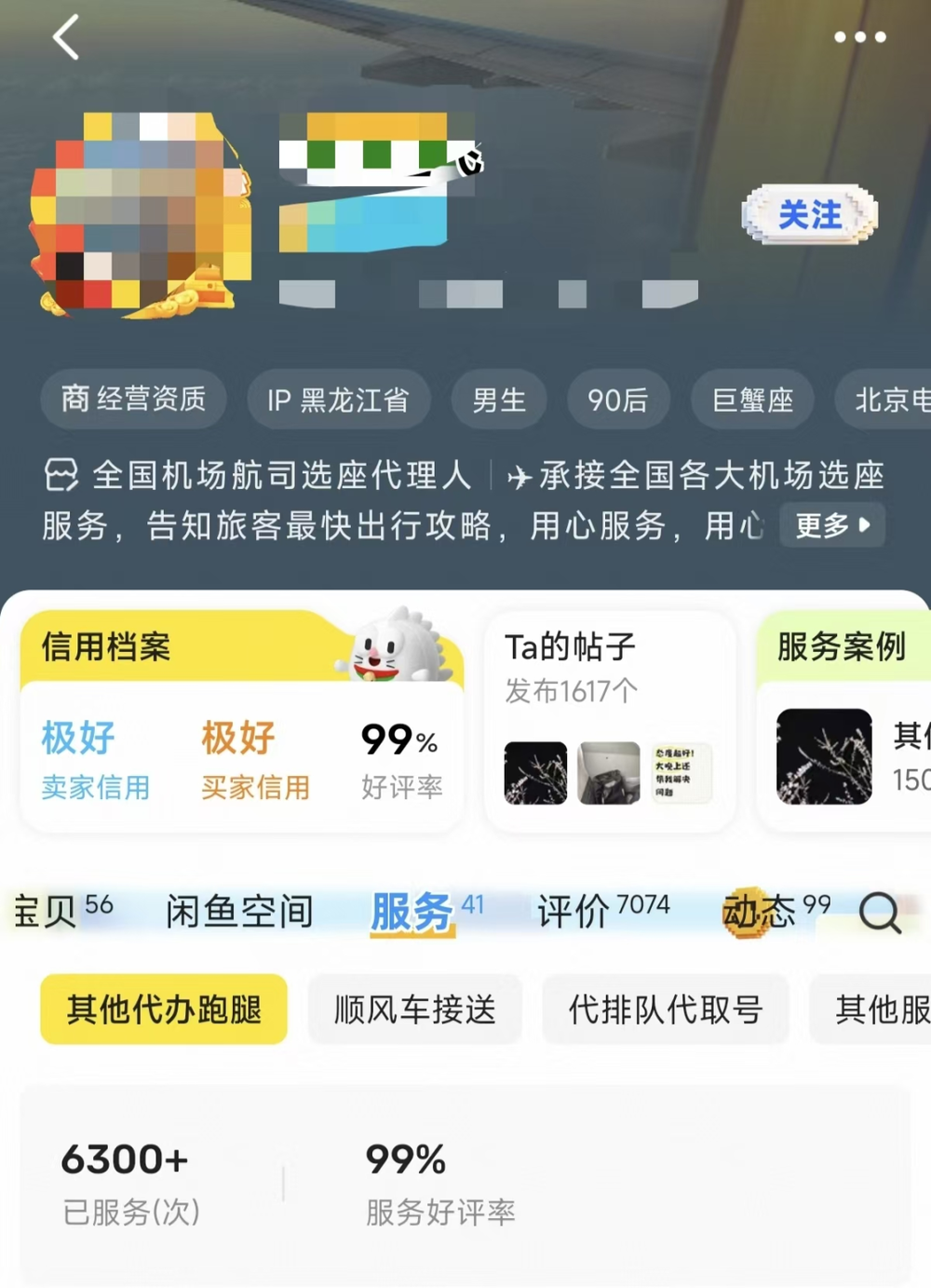Expand the bio with 更多
Screen dimensions: 931x1288
831,525
